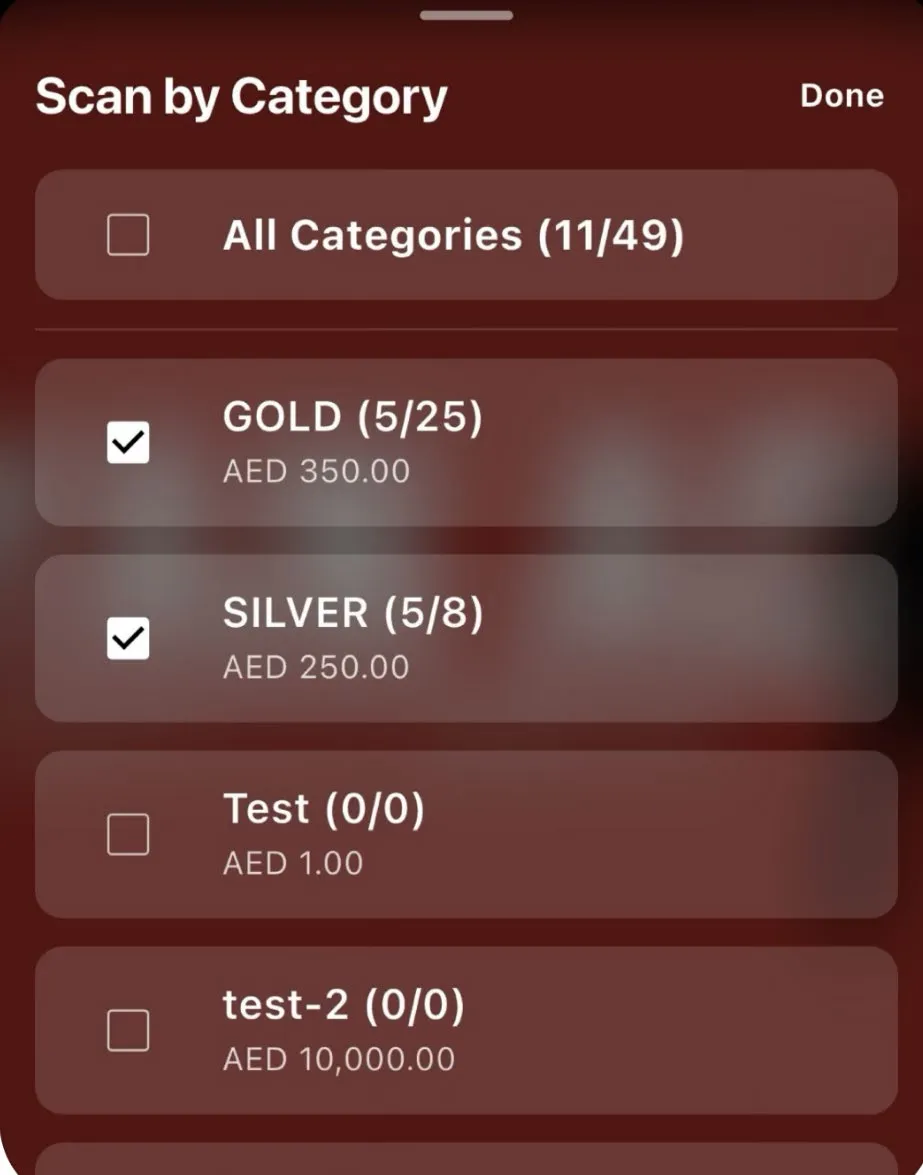Tap the AED 250.00 price under SILVER
This screenshot has height=1175, width=923.
click(x=316, y=666)
